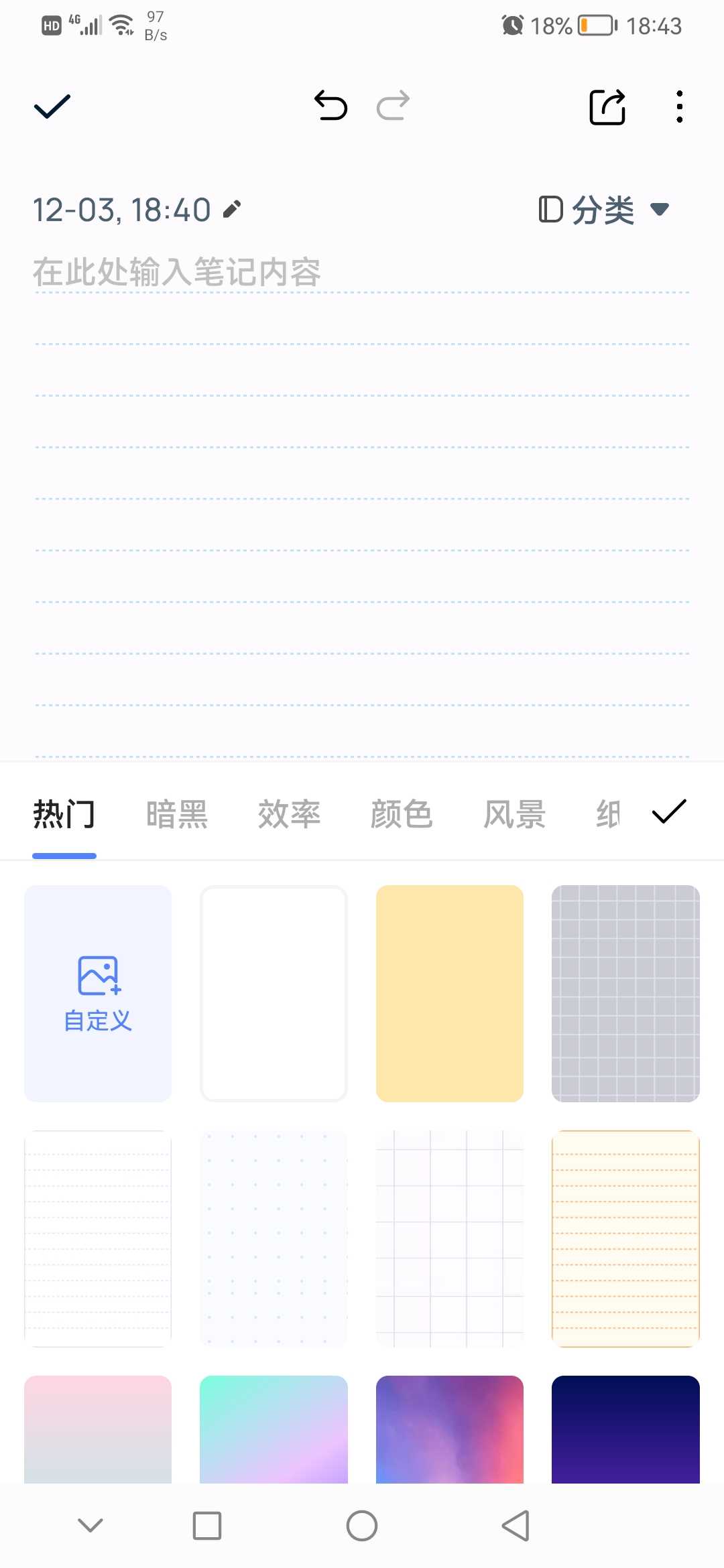This screenshot has height=1568, width=724.
Task: Select the dotted background
Action: pyautogui.click(x=274, y=1238)
